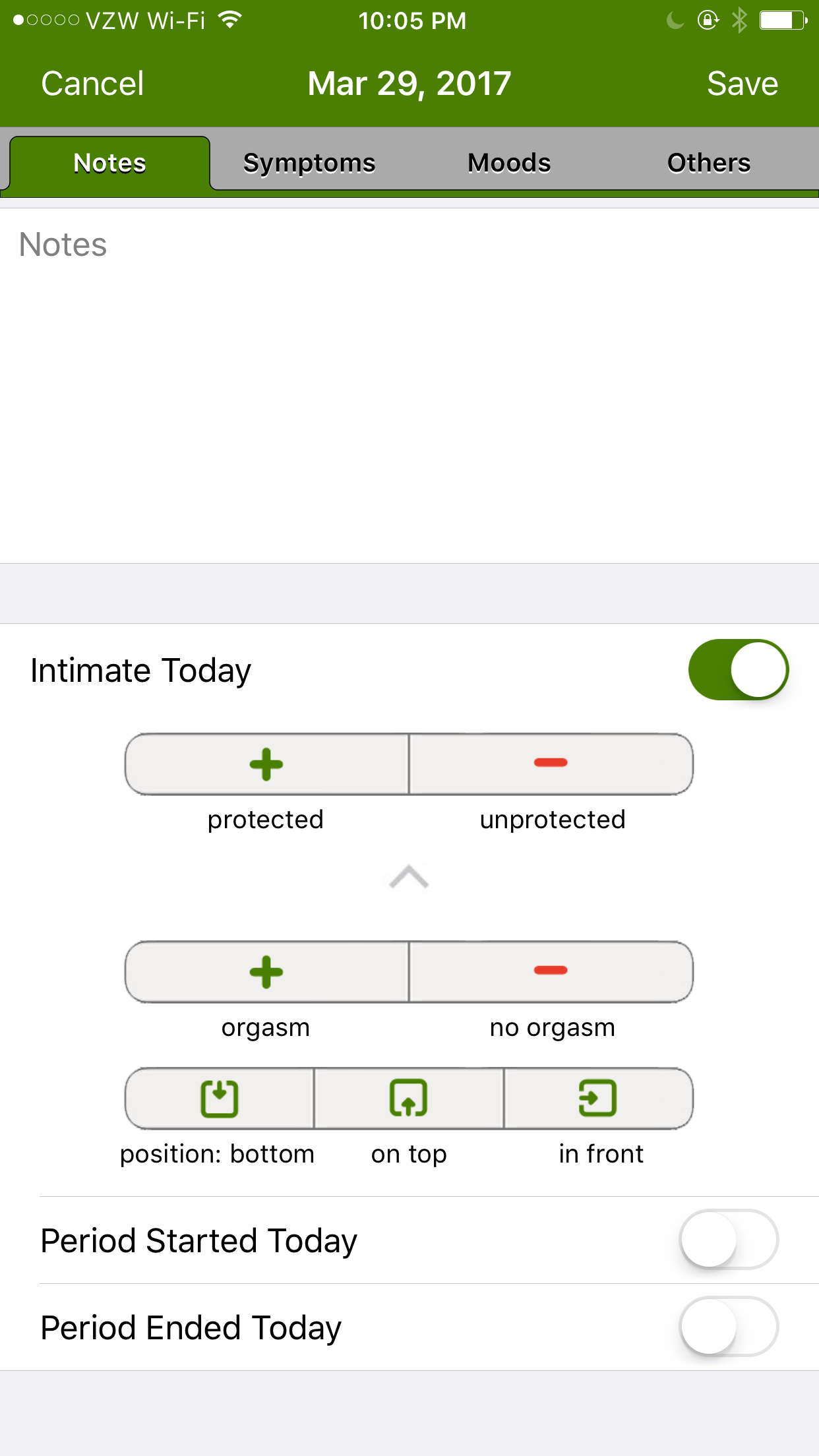Select the Notes tab
This screenshot has width=819, height=1456.
pyautogui.click(x=109, y=163)
